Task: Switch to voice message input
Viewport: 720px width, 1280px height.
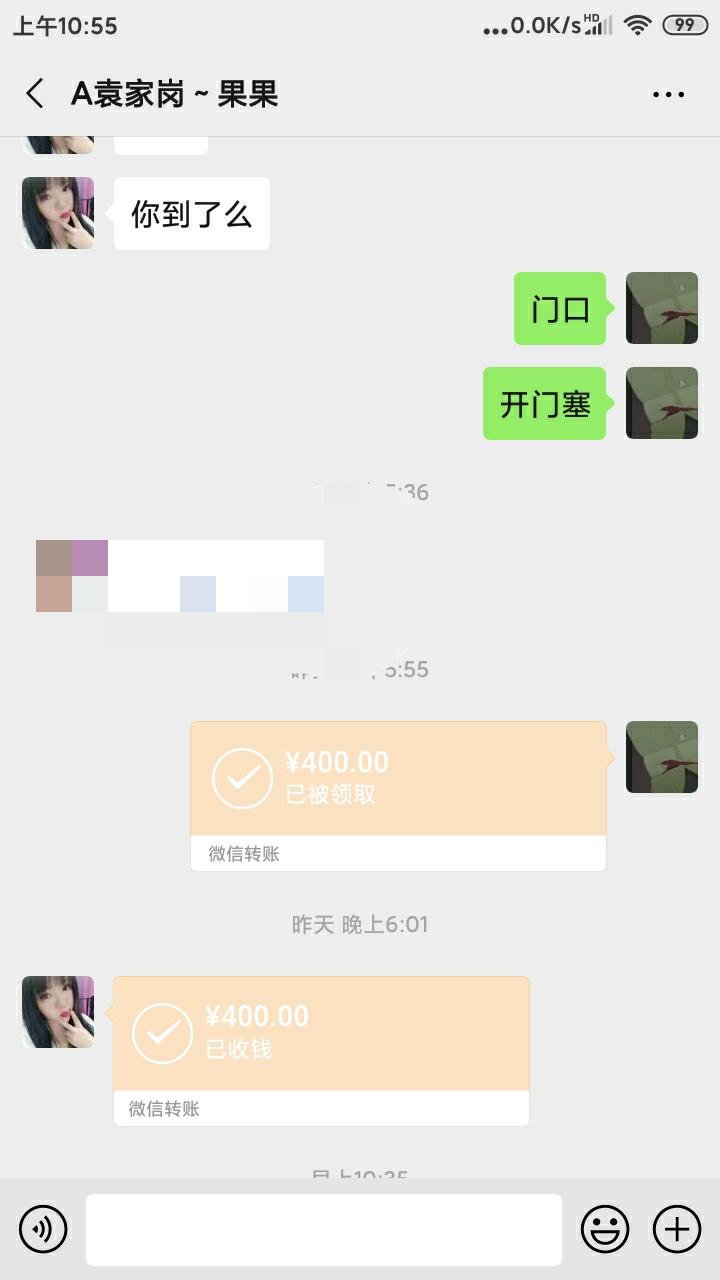Action: point(43,1229)
